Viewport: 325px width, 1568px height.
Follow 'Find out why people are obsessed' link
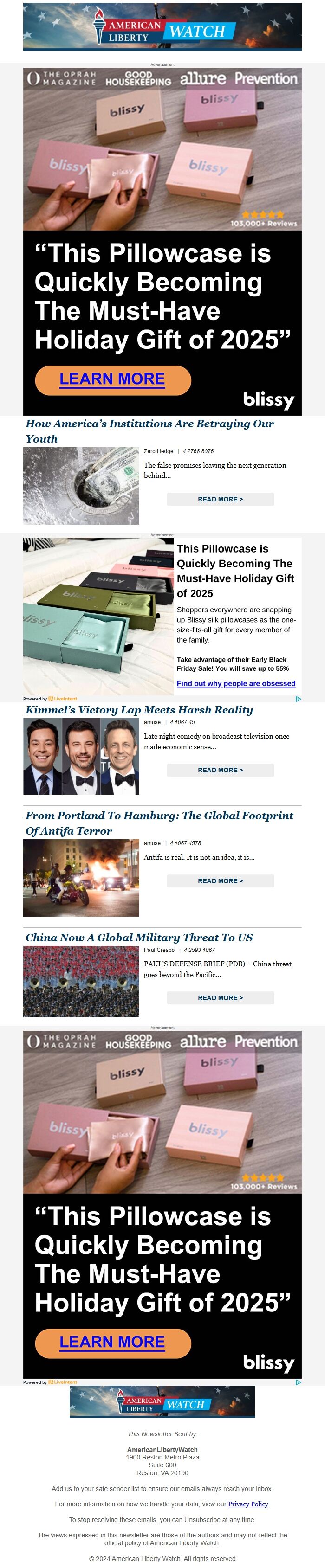236,684
